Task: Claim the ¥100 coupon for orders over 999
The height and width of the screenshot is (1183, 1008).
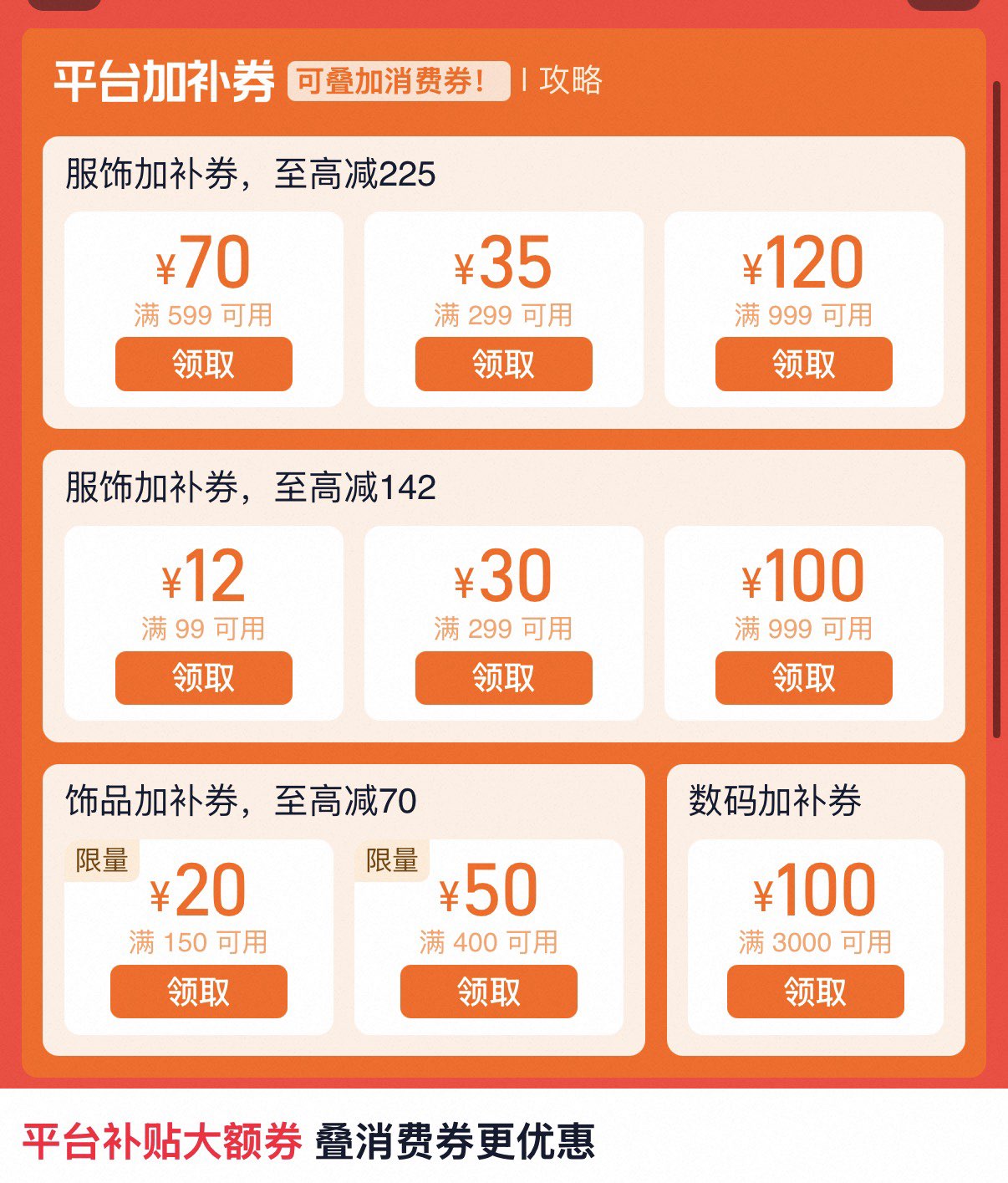Action: (803, 678)
